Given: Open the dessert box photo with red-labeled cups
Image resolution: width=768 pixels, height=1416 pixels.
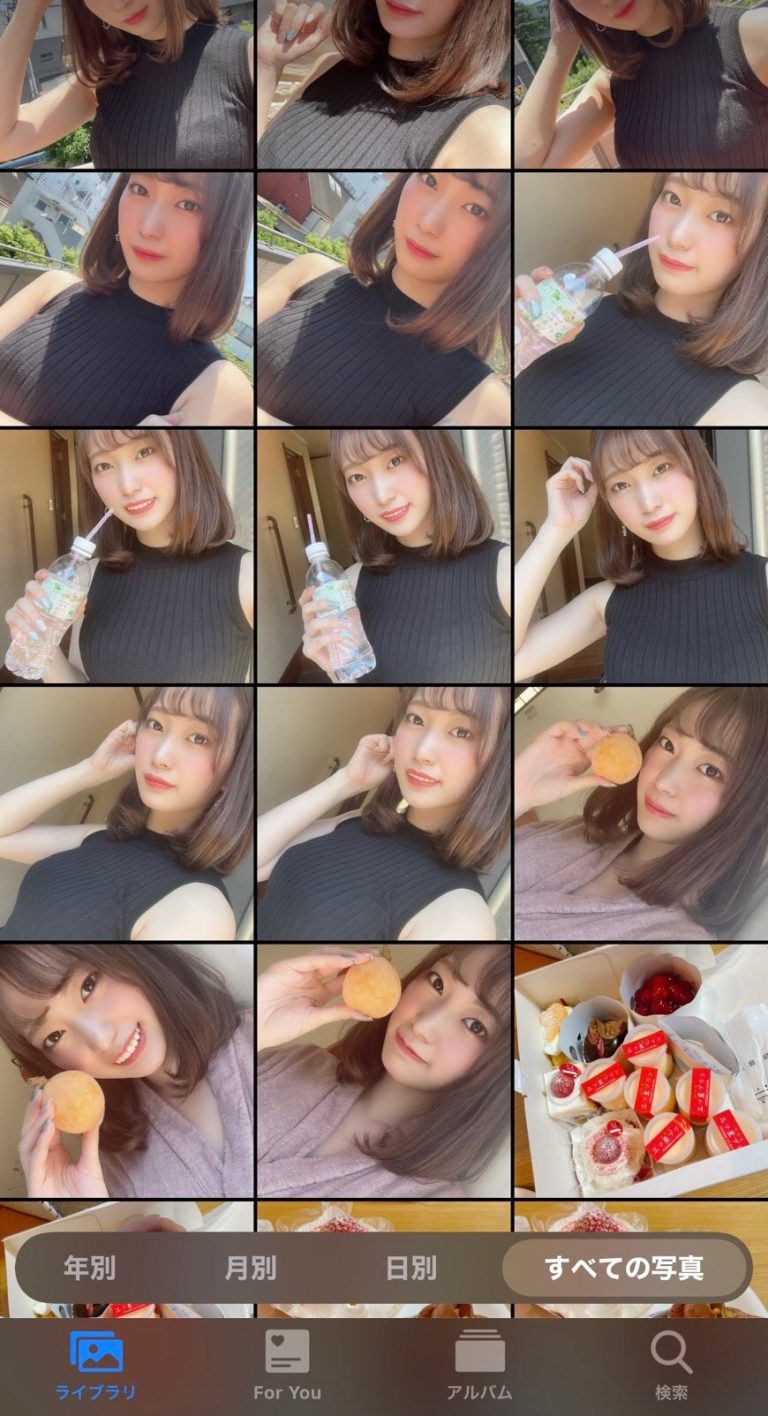Looking at the screenshot, I should click(640, 1070).
